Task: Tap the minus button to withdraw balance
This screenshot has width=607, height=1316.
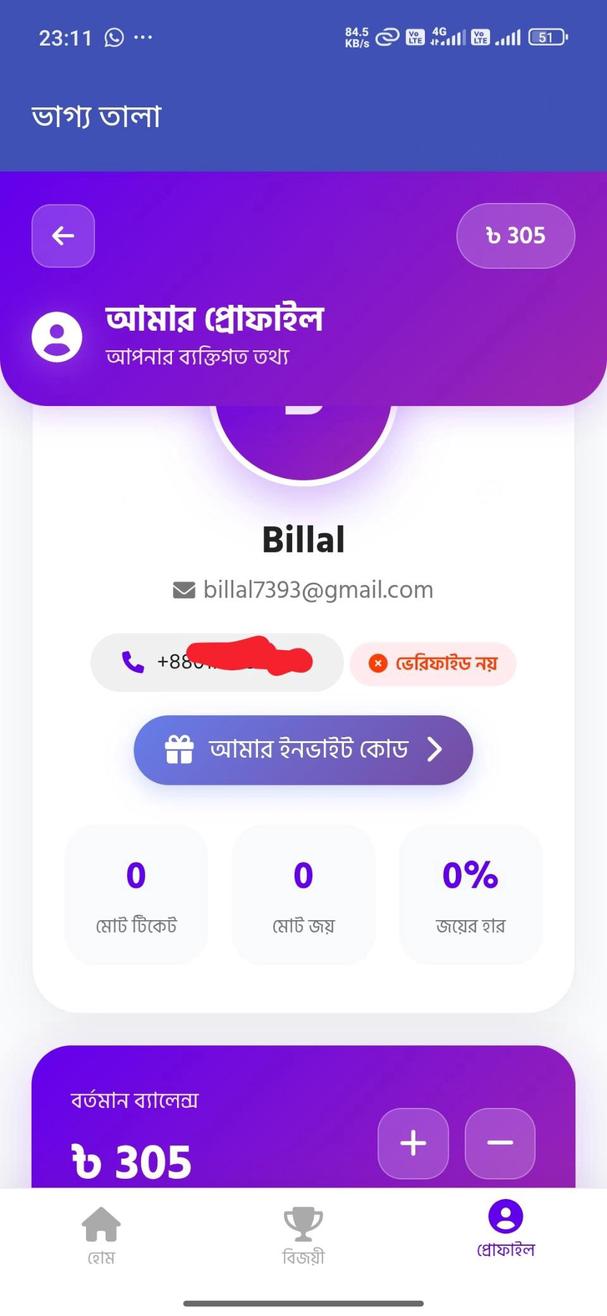Action: point(500,1143)
